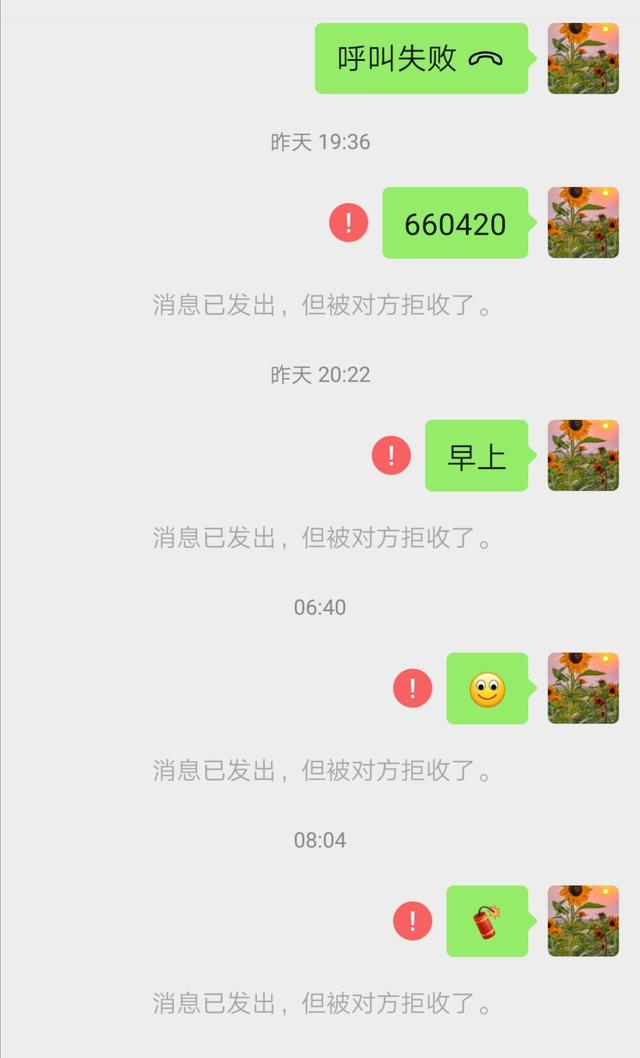Tap the red alert next to the smiley emoji
This screenshot has width=640, height=1058.
(412, 688)
